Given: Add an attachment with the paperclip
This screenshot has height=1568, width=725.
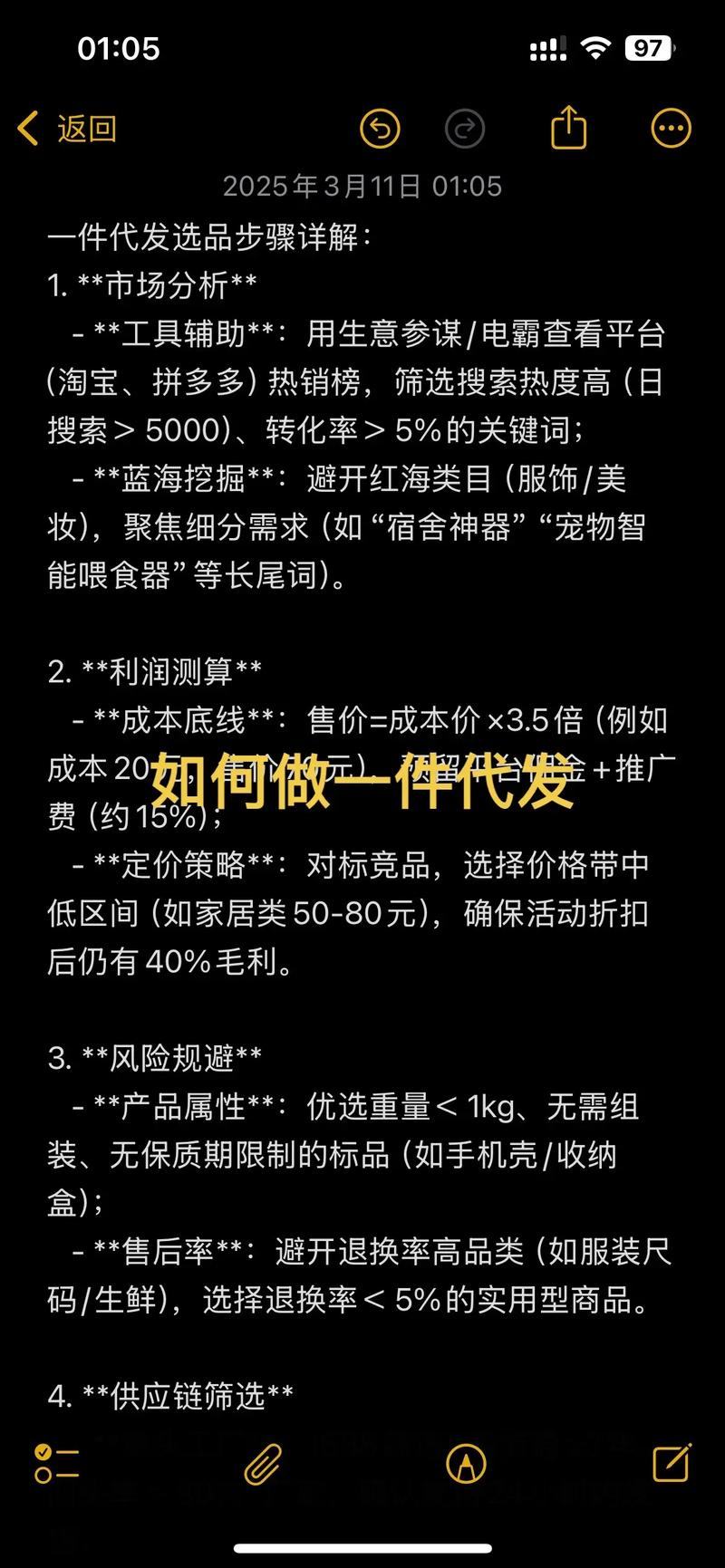Looking at the screenshot, I should 263,1463.
